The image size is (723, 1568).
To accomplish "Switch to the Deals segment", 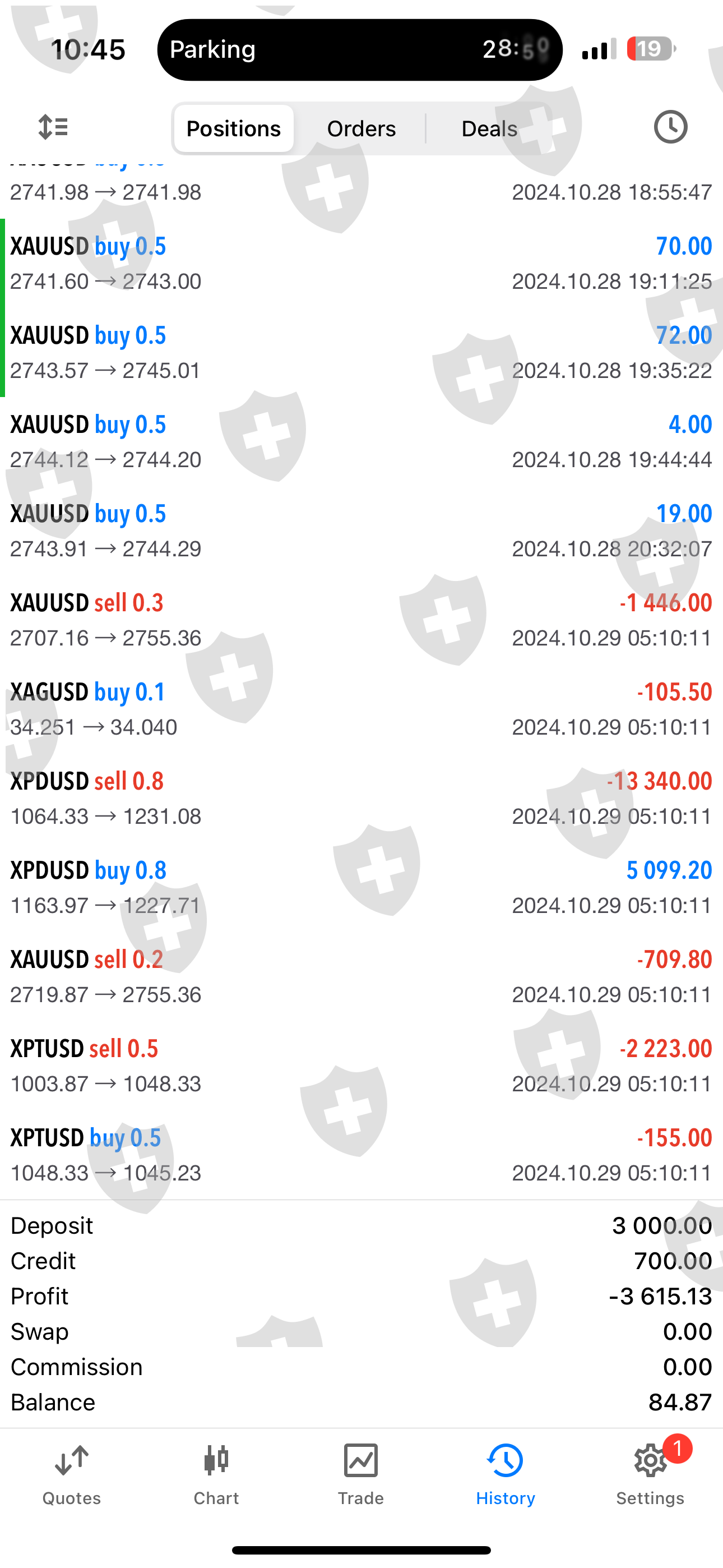I will tap(489, 129).
